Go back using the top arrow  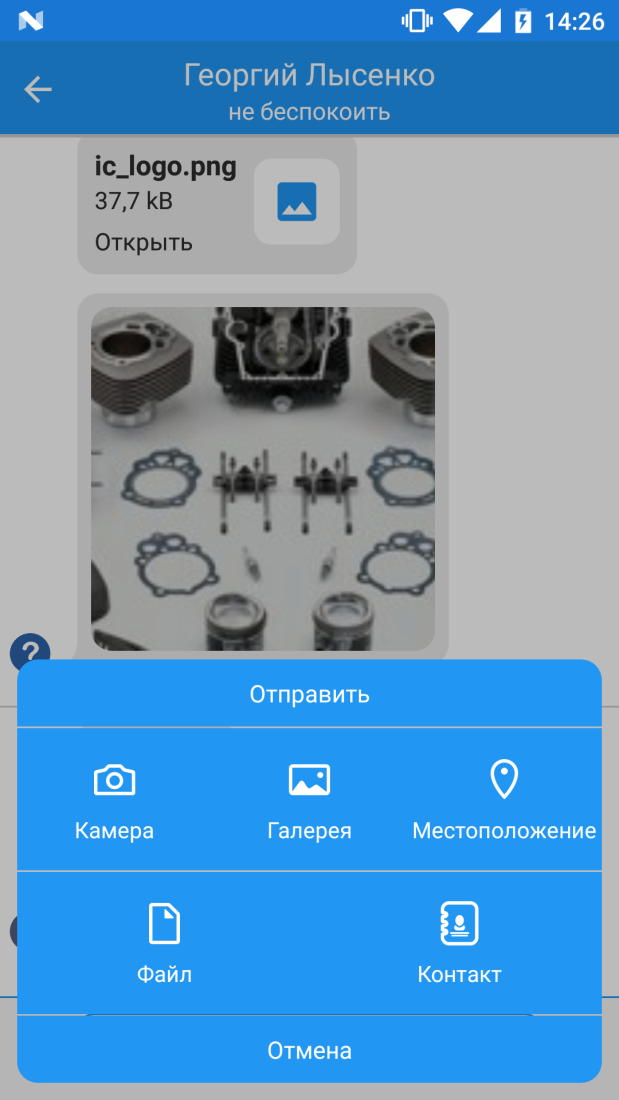pyautogui.click(x=38, y=90)
